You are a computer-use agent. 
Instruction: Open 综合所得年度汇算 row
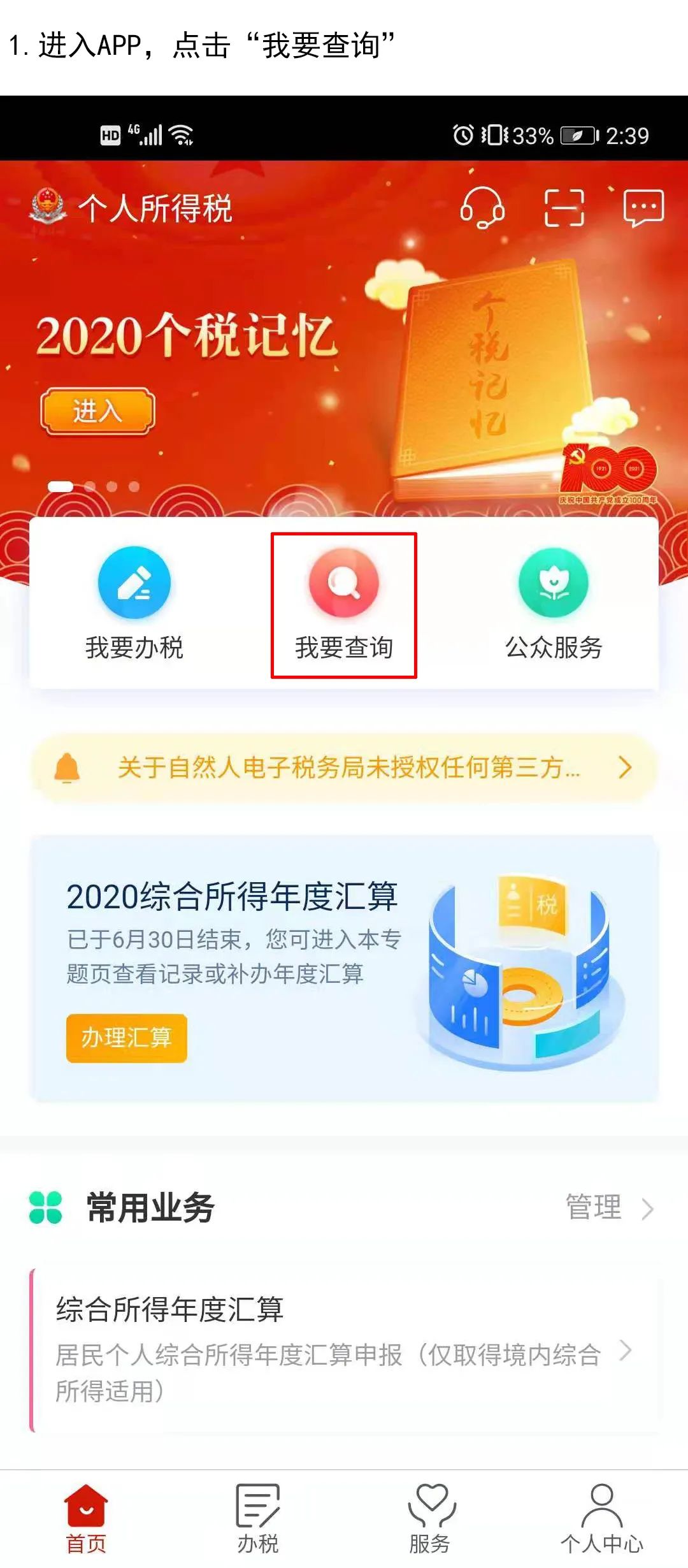point(344,1350)
